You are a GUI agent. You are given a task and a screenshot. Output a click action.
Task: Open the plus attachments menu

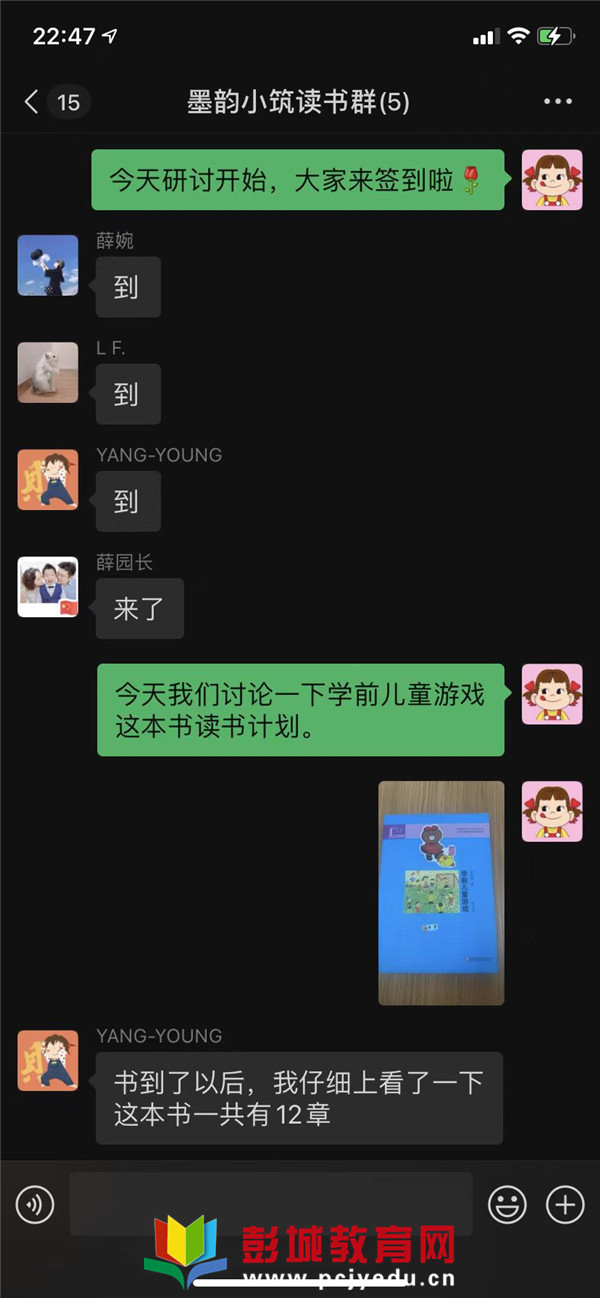[x=565, y=1204]
